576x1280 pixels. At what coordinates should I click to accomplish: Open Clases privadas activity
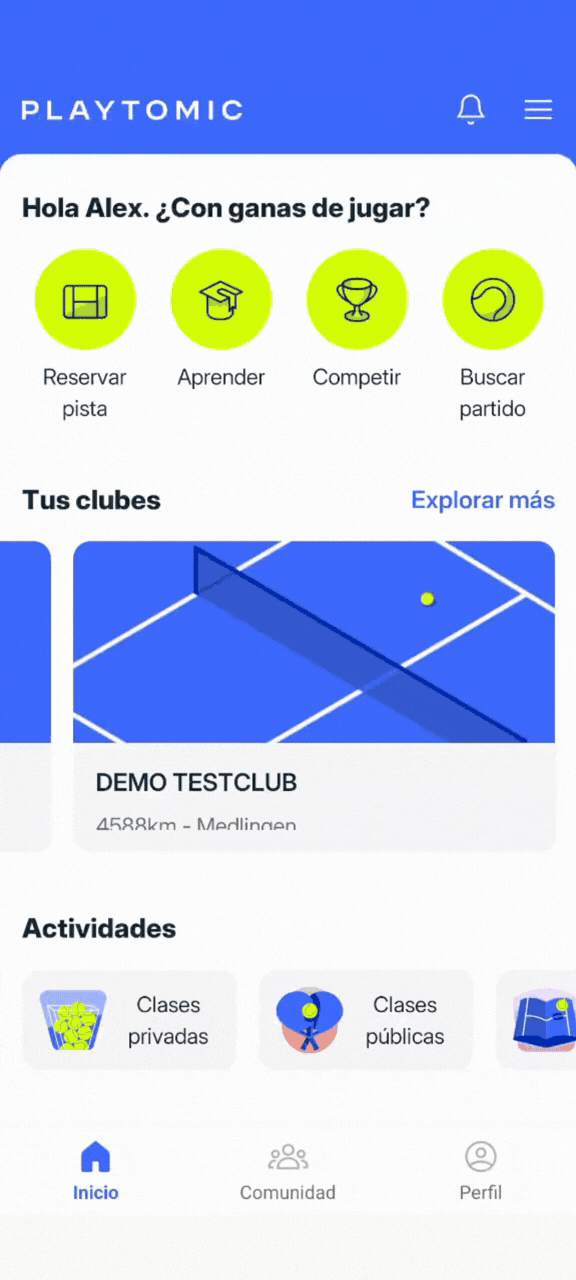[130, 1020]
